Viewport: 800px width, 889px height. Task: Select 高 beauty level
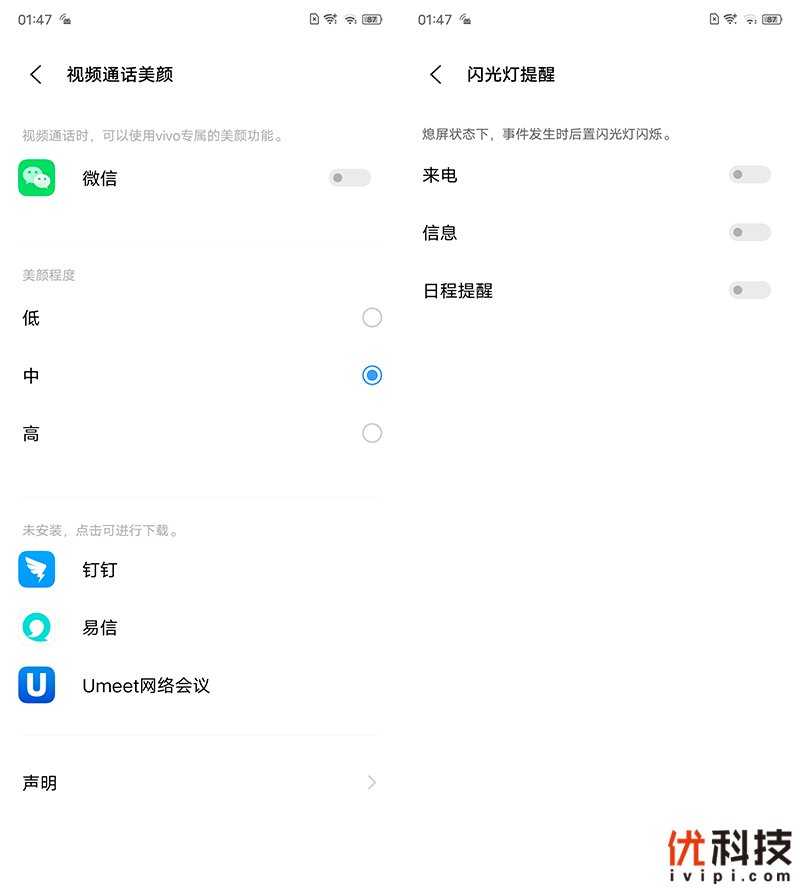[x=371, y=434]
